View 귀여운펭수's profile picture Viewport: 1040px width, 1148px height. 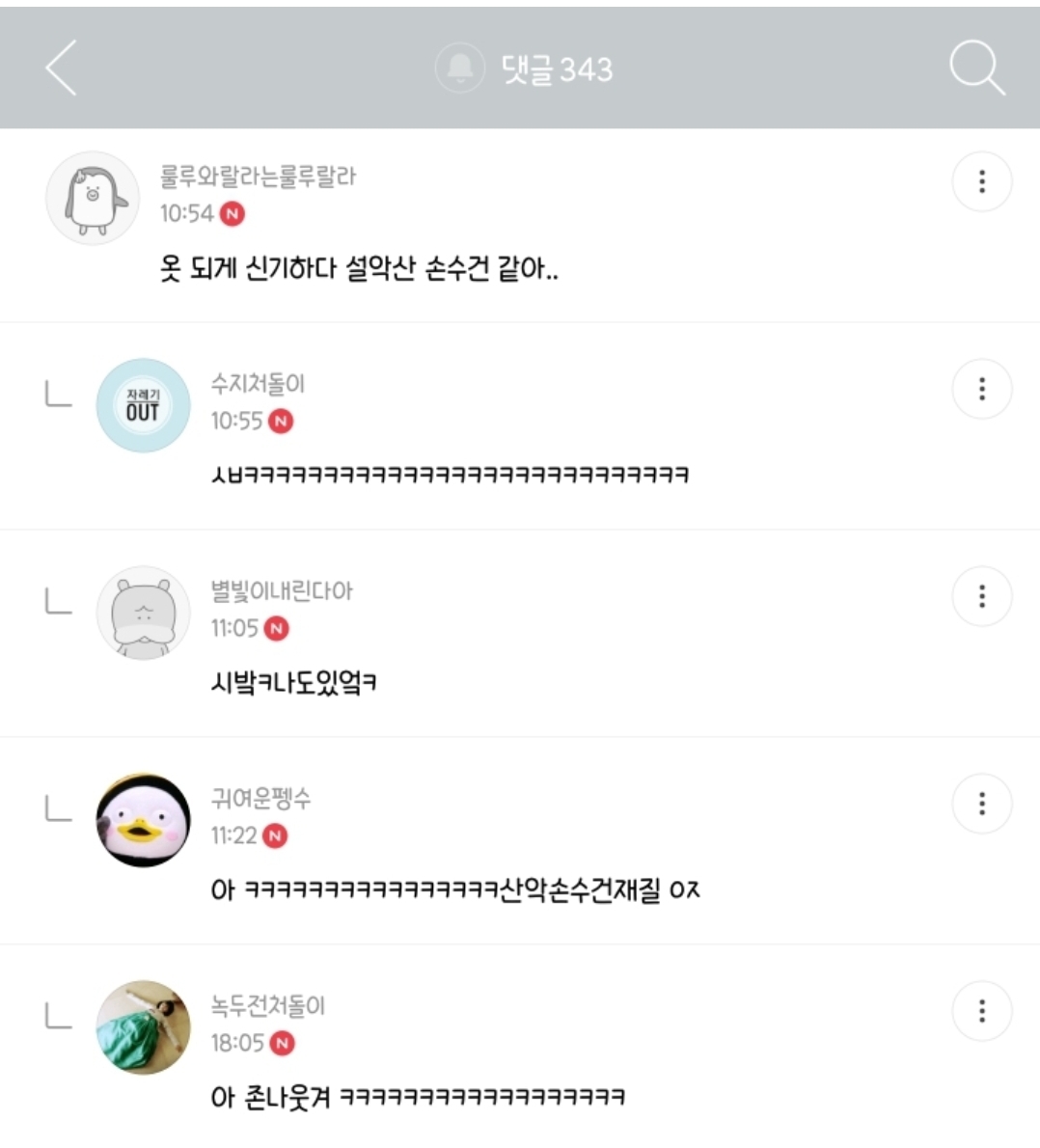coord(143,820)
